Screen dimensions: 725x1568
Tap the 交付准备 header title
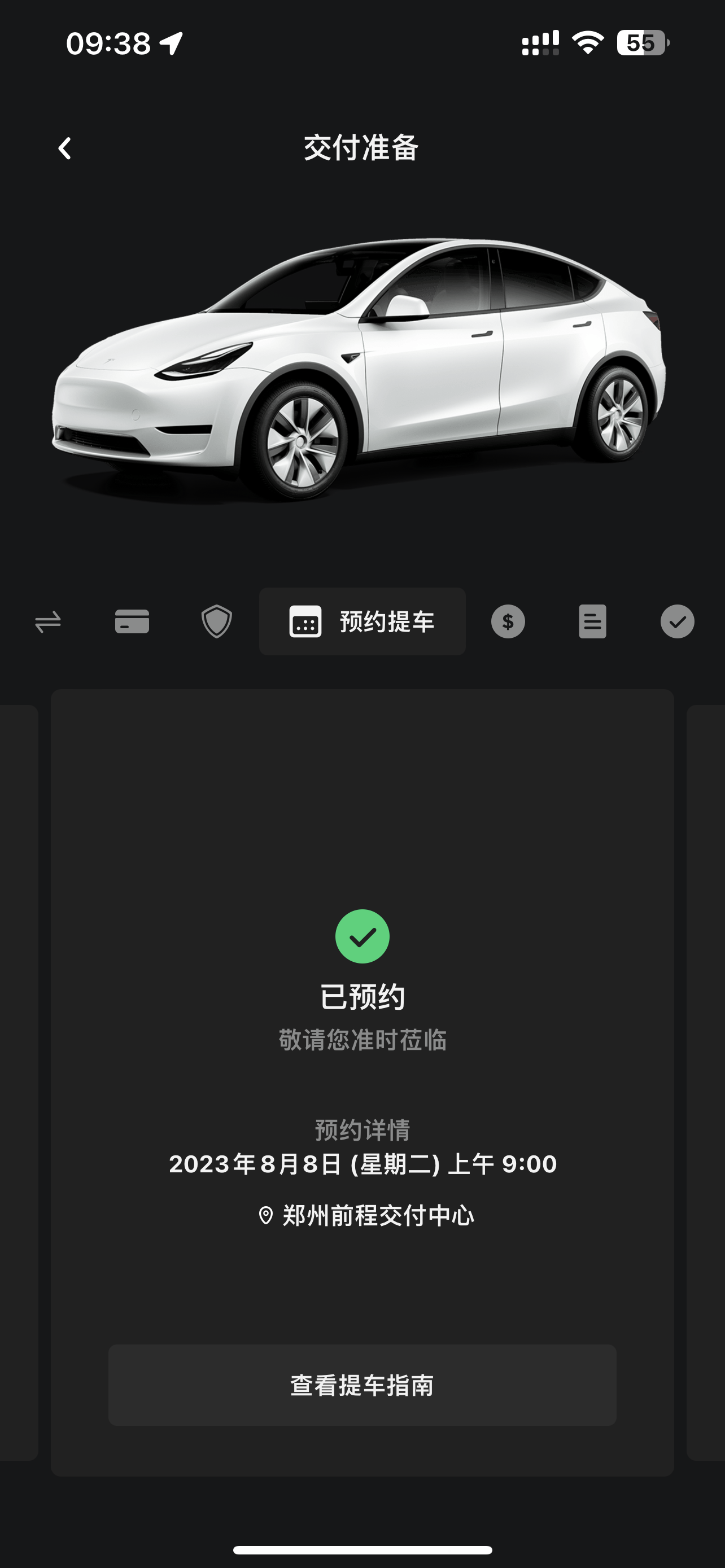(x=362, y=148)
